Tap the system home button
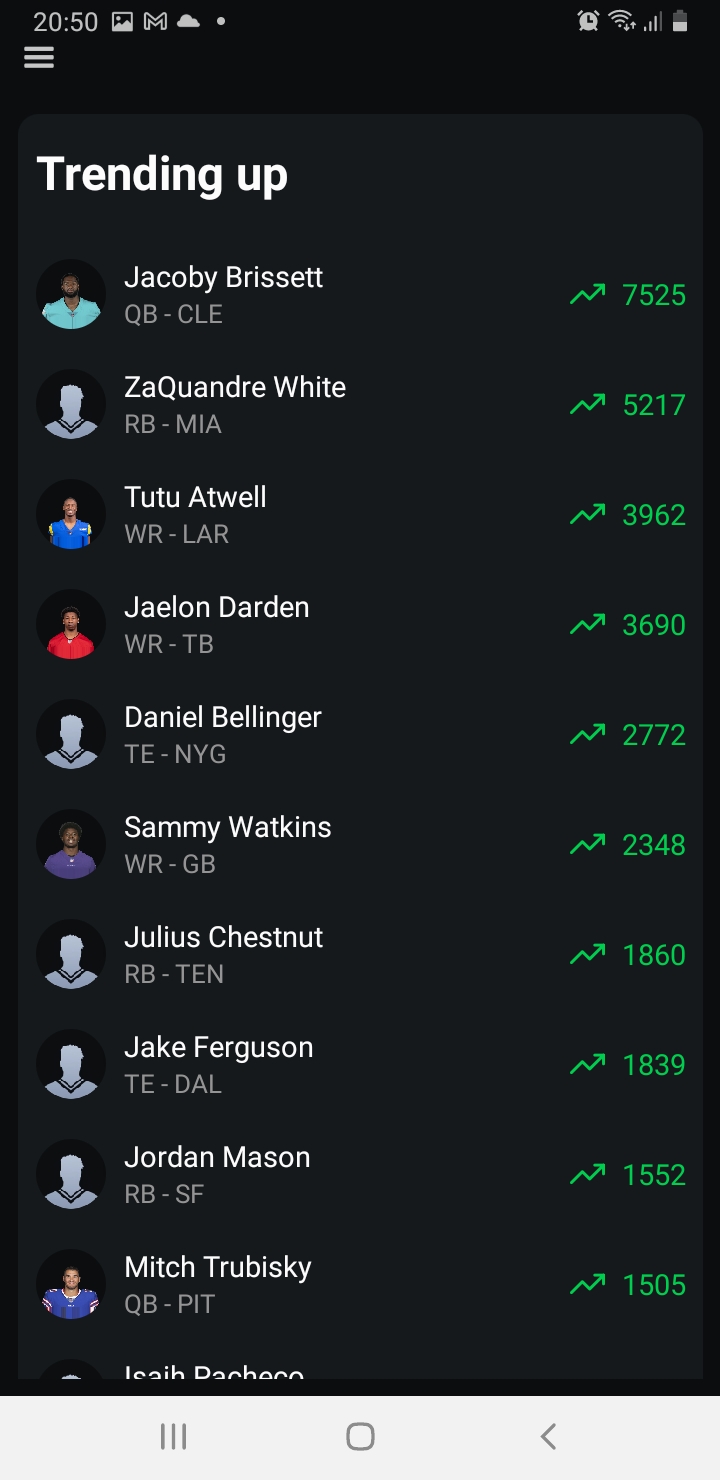This screenshot has width=720, height=1480. [360, 1437]
